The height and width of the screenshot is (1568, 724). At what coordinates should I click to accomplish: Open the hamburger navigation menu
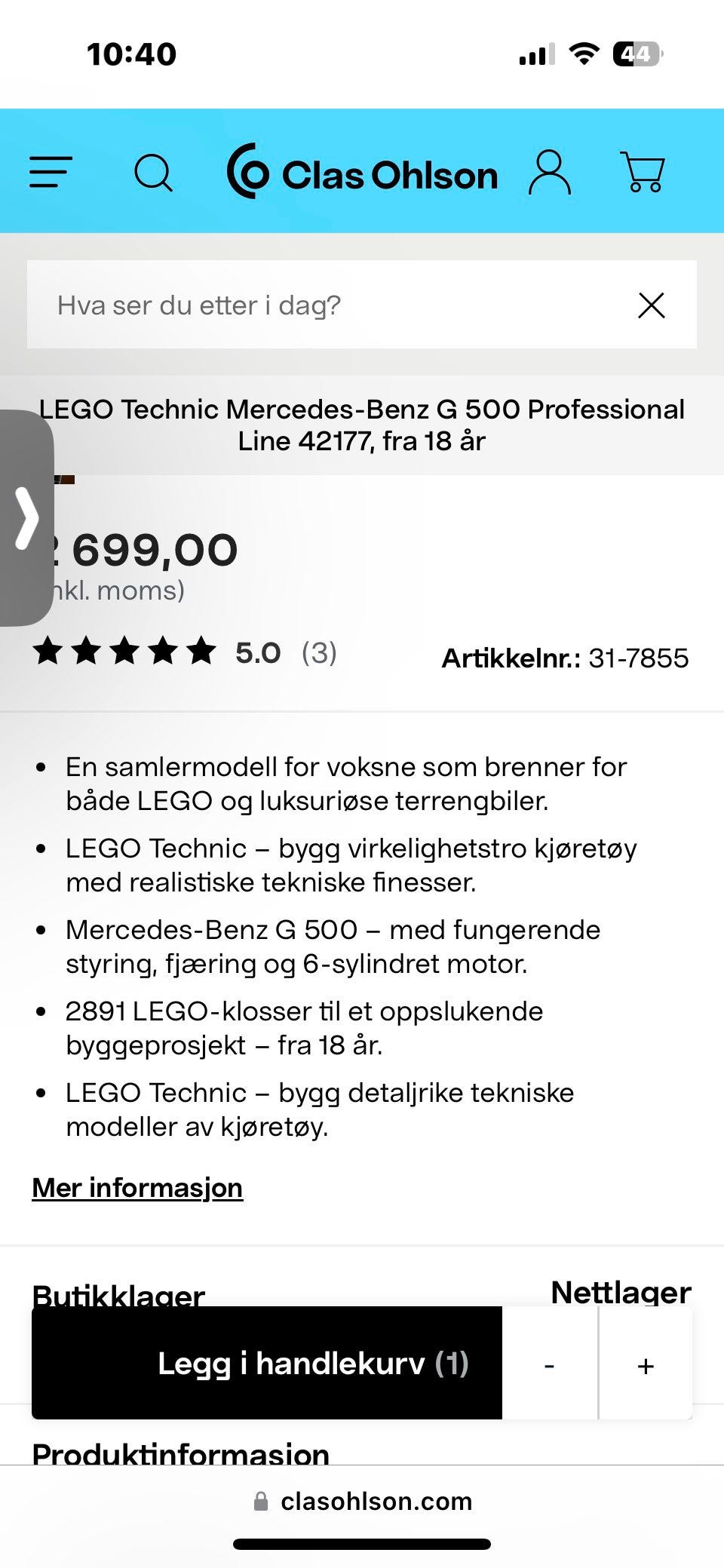(50, 172)
